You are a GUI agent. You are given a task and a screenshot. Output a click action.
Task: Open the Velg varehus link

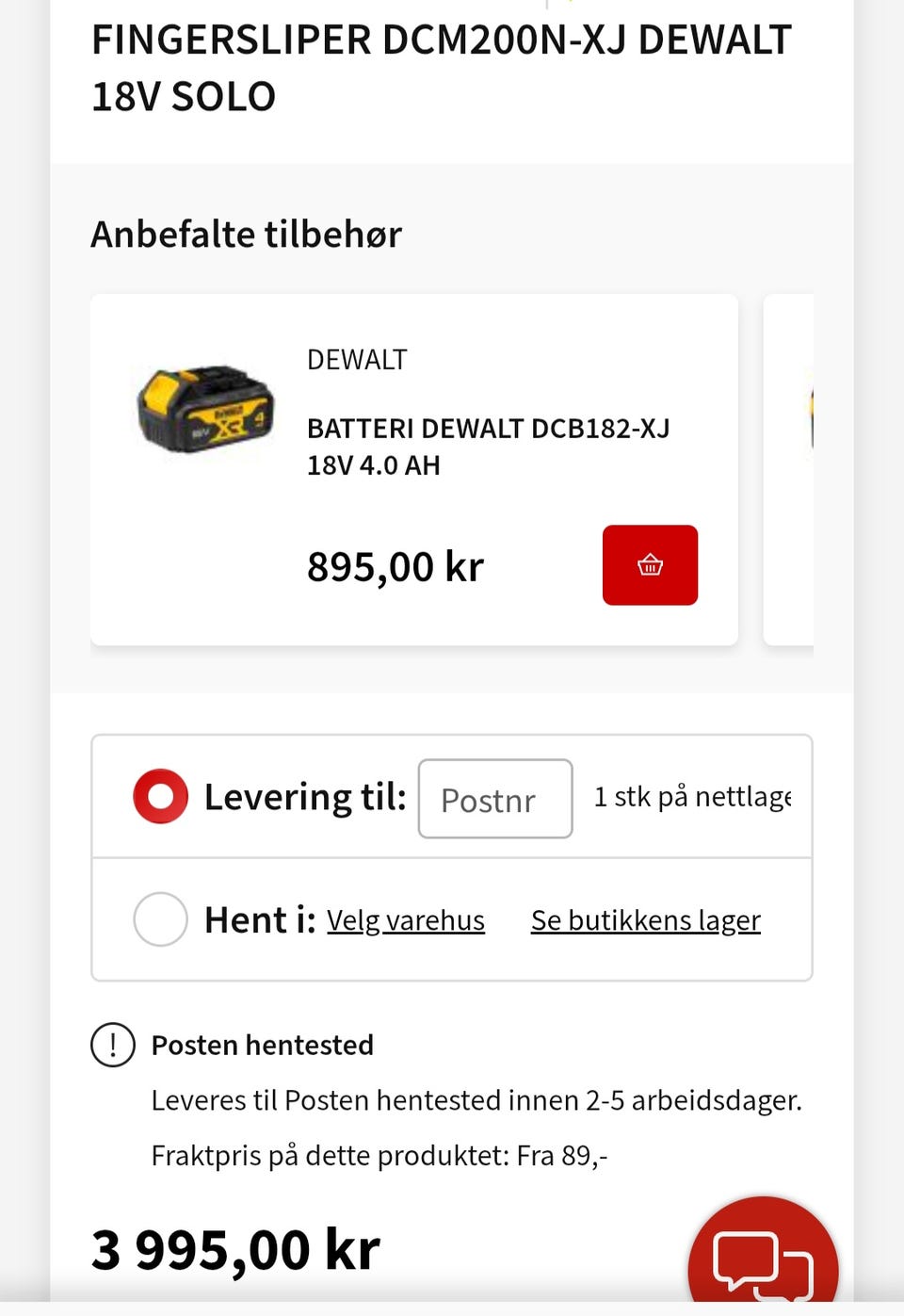405,919
